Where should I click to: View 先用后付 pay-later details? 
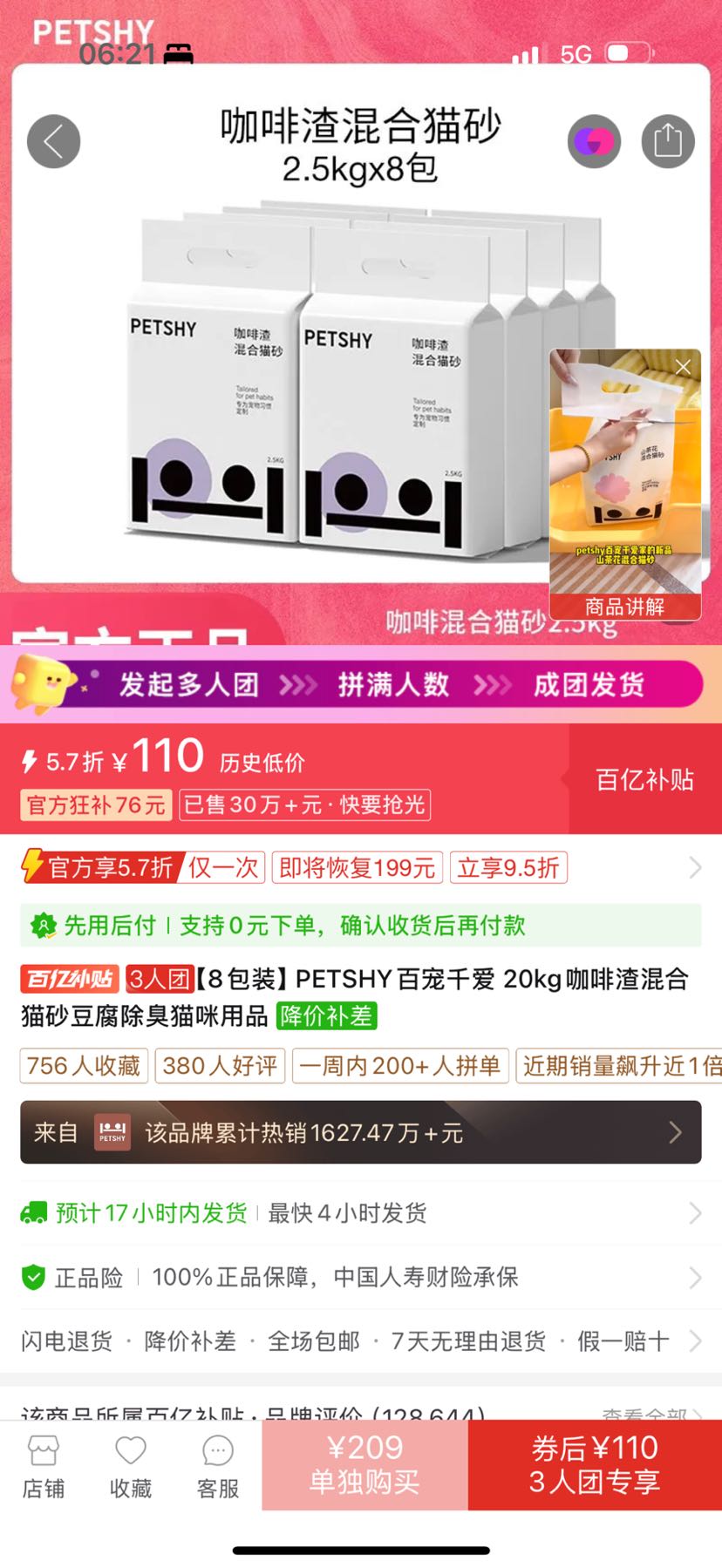pos(360,926)
